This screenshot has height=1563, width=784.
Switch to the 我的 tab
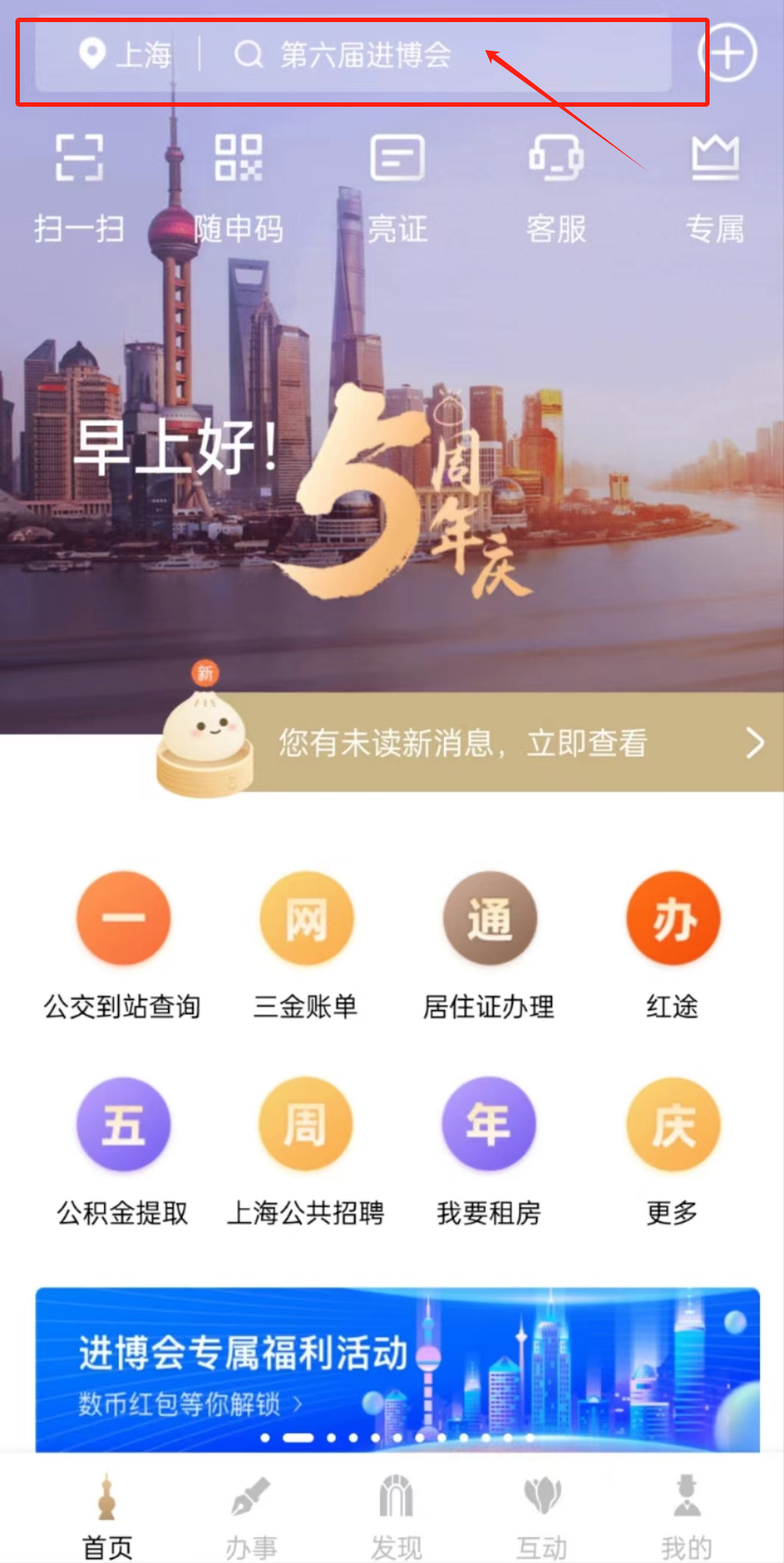click(686, 1517)
